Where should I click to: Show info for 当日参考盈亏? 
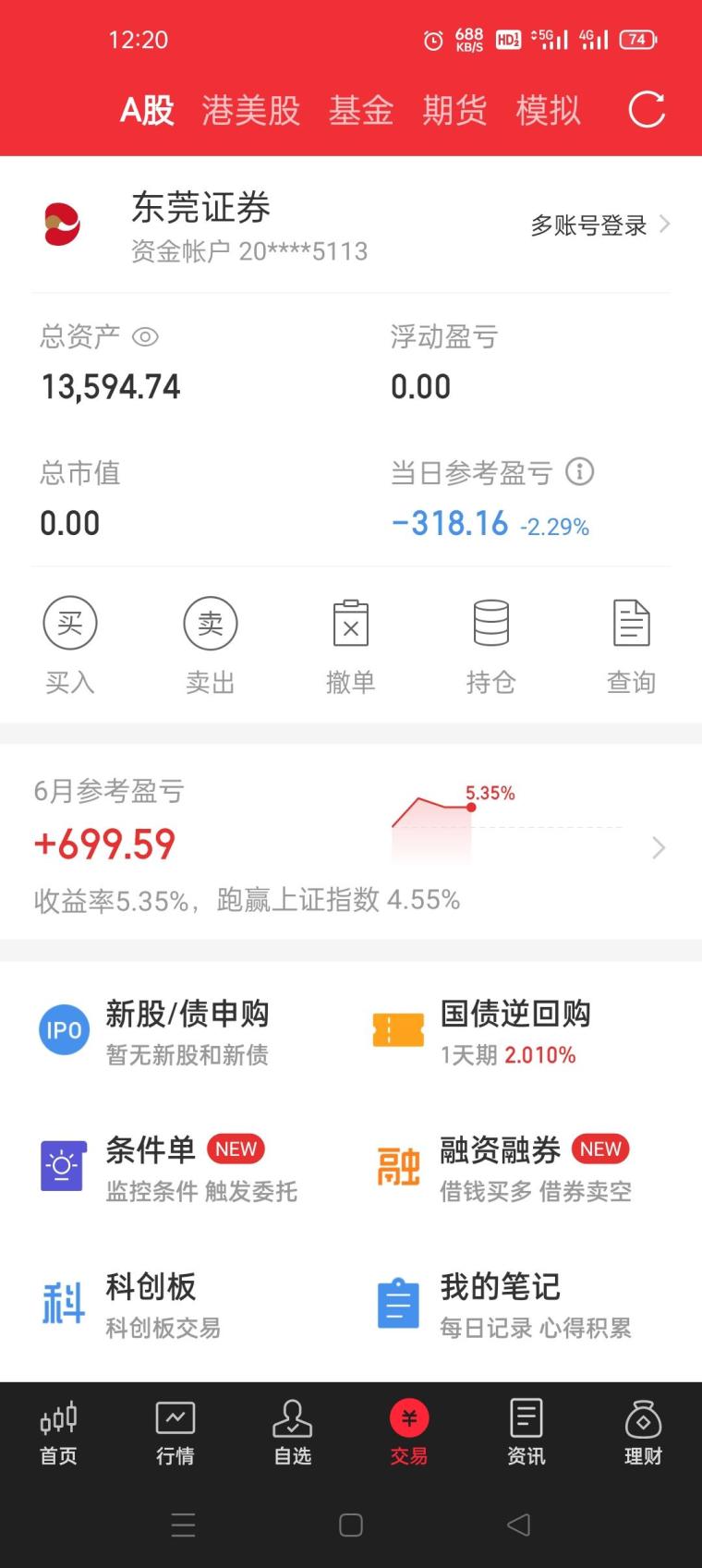(x=579, y=472)
